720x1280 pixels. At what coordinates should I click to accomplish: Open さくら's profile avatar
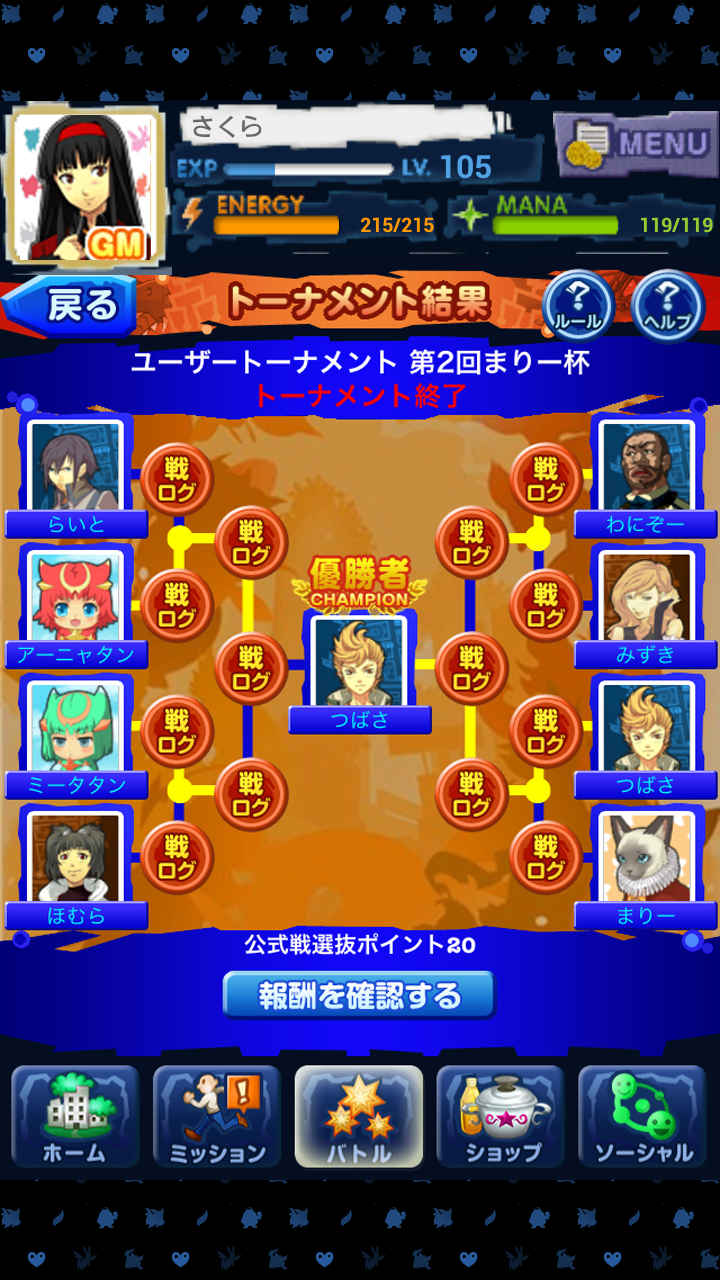point(85,186)
